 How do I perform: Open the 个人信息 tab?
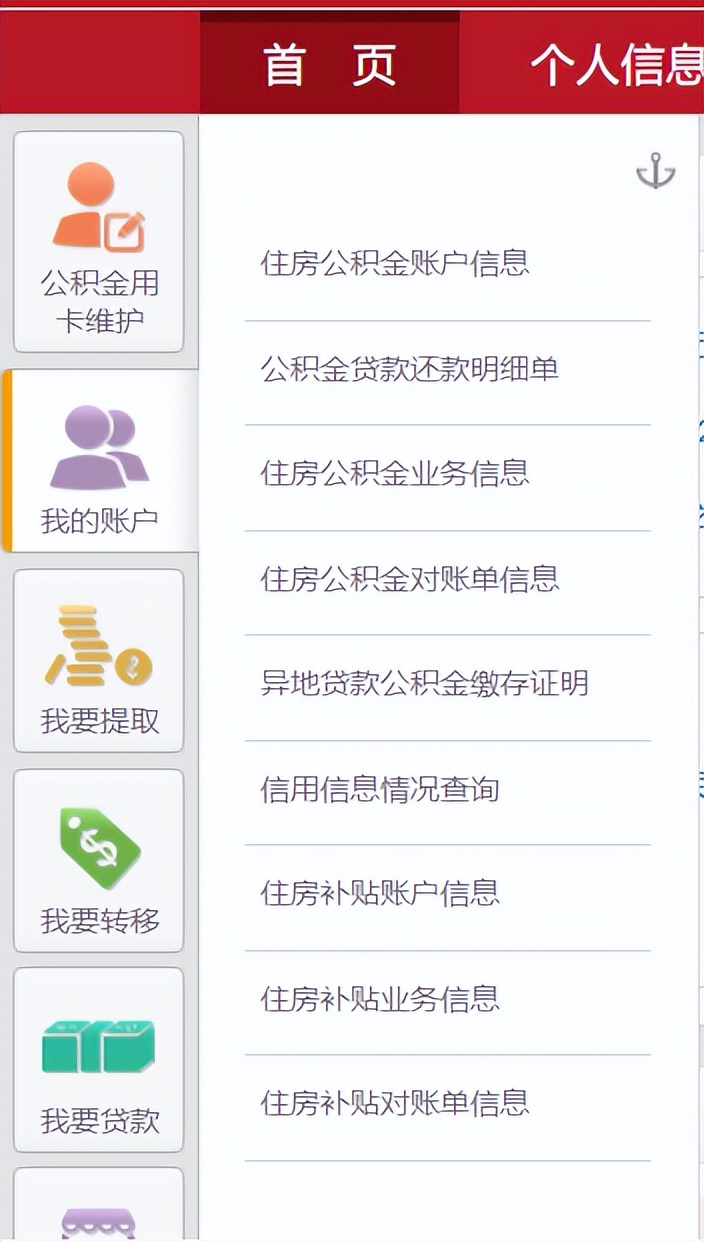click(x=615, y=65)
